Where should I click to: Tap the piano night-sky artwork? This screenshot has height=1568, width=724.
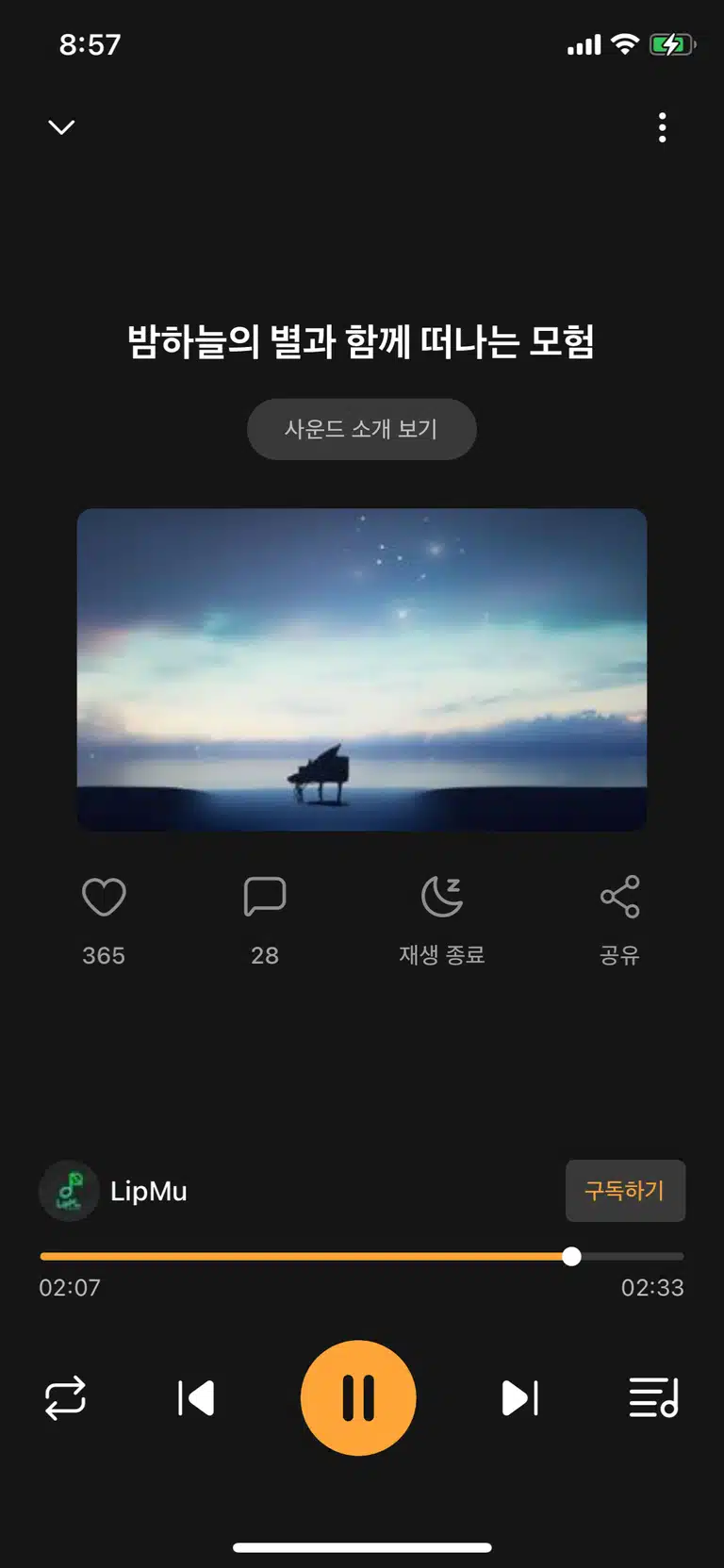(x=362, y=669)
